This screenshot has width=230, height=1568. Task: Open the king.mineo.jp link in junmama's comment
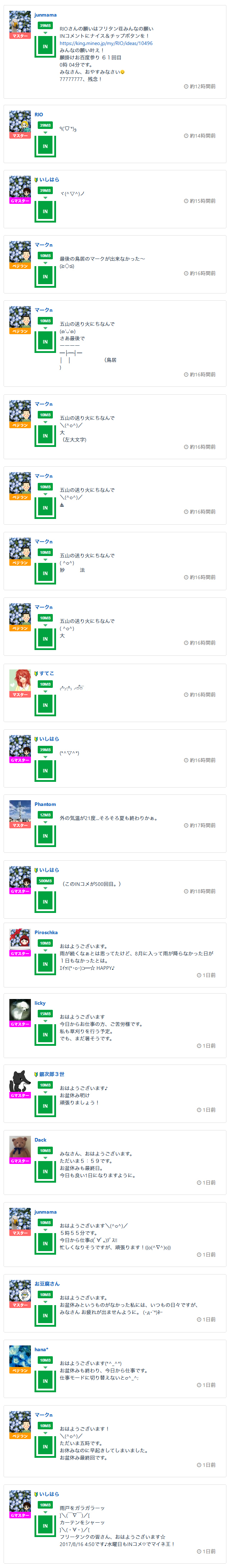point(106,43)
